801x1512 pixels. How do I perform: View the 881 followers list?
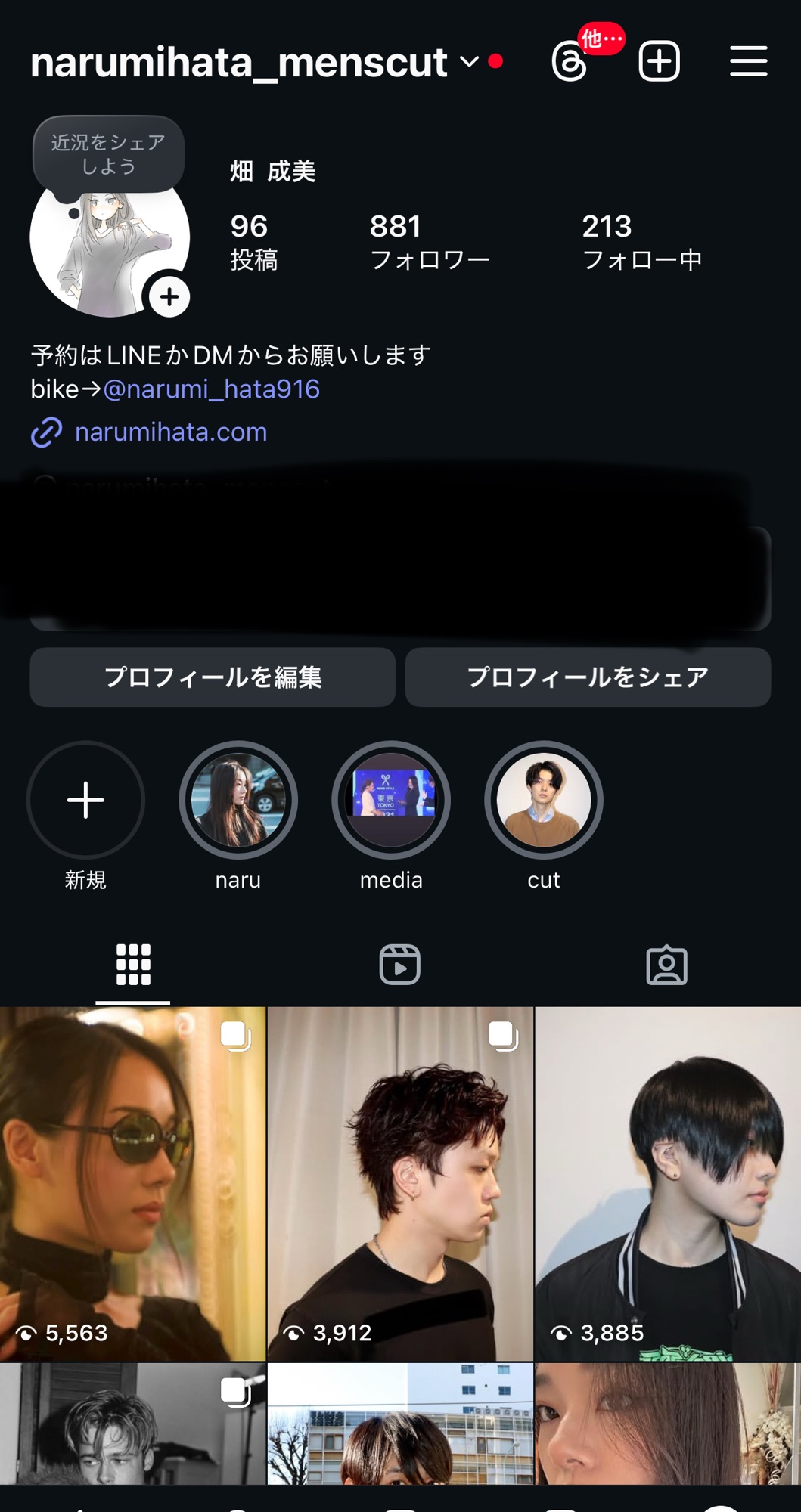click(429, 242)
